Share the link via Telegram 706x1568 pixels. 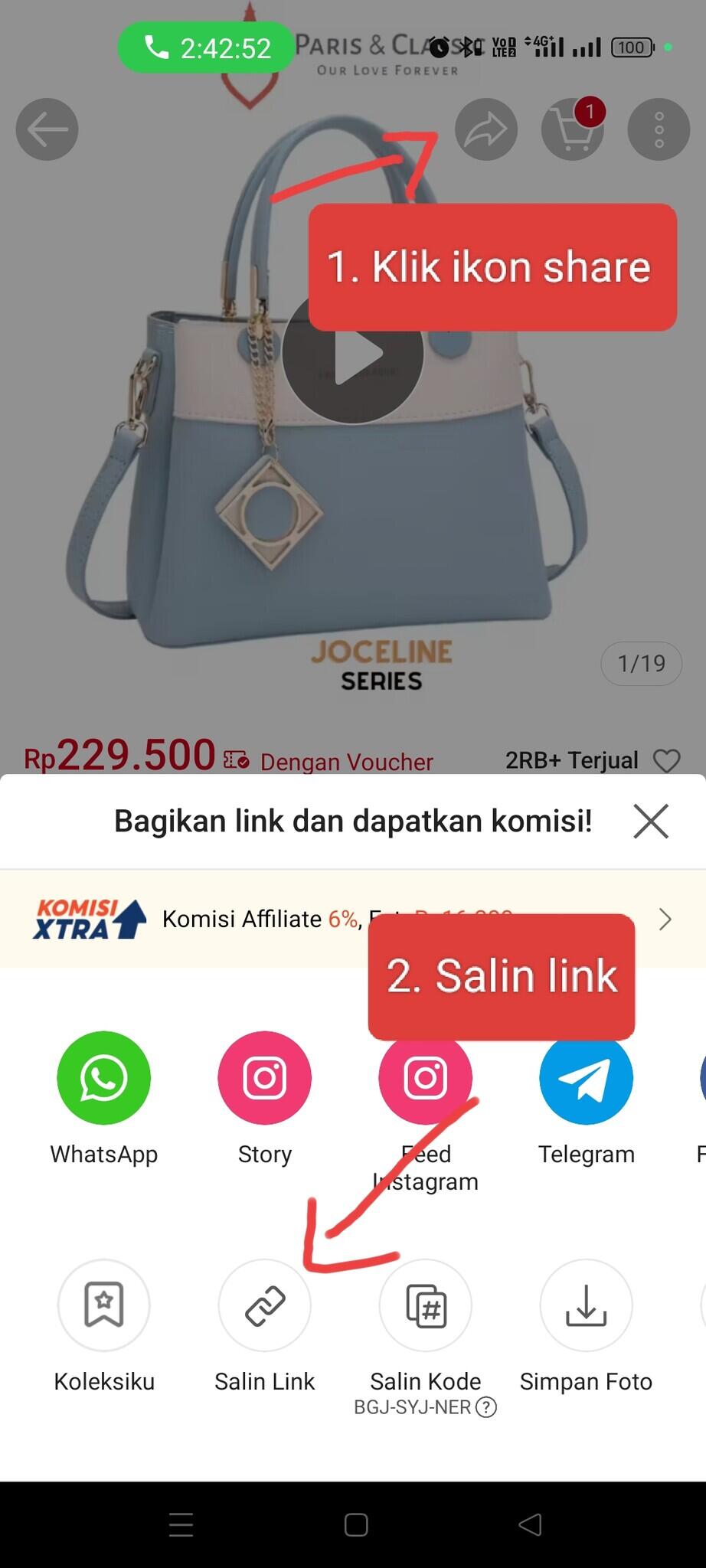(586, 1078)
